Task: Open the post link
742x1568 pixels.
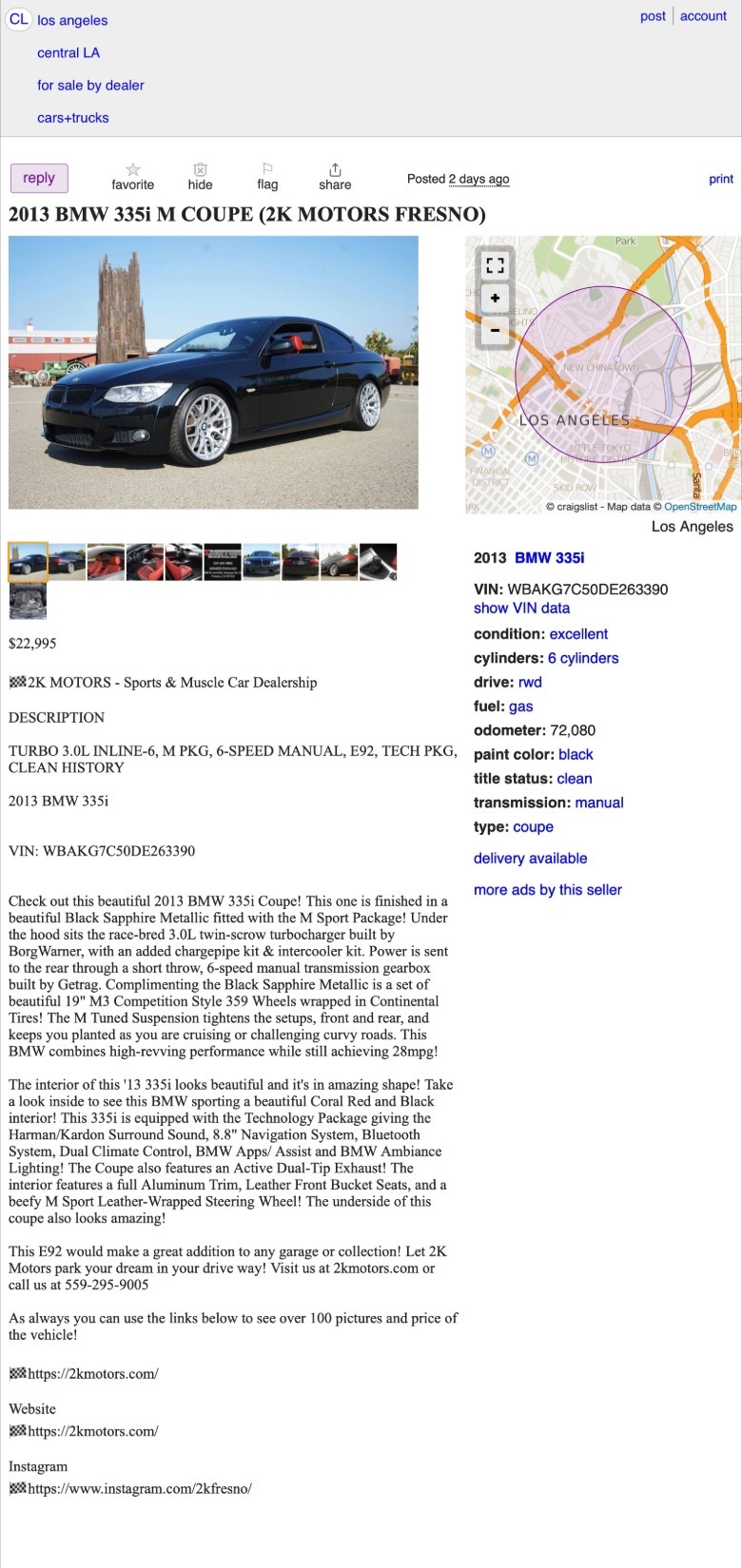Action: coord(653,16)
